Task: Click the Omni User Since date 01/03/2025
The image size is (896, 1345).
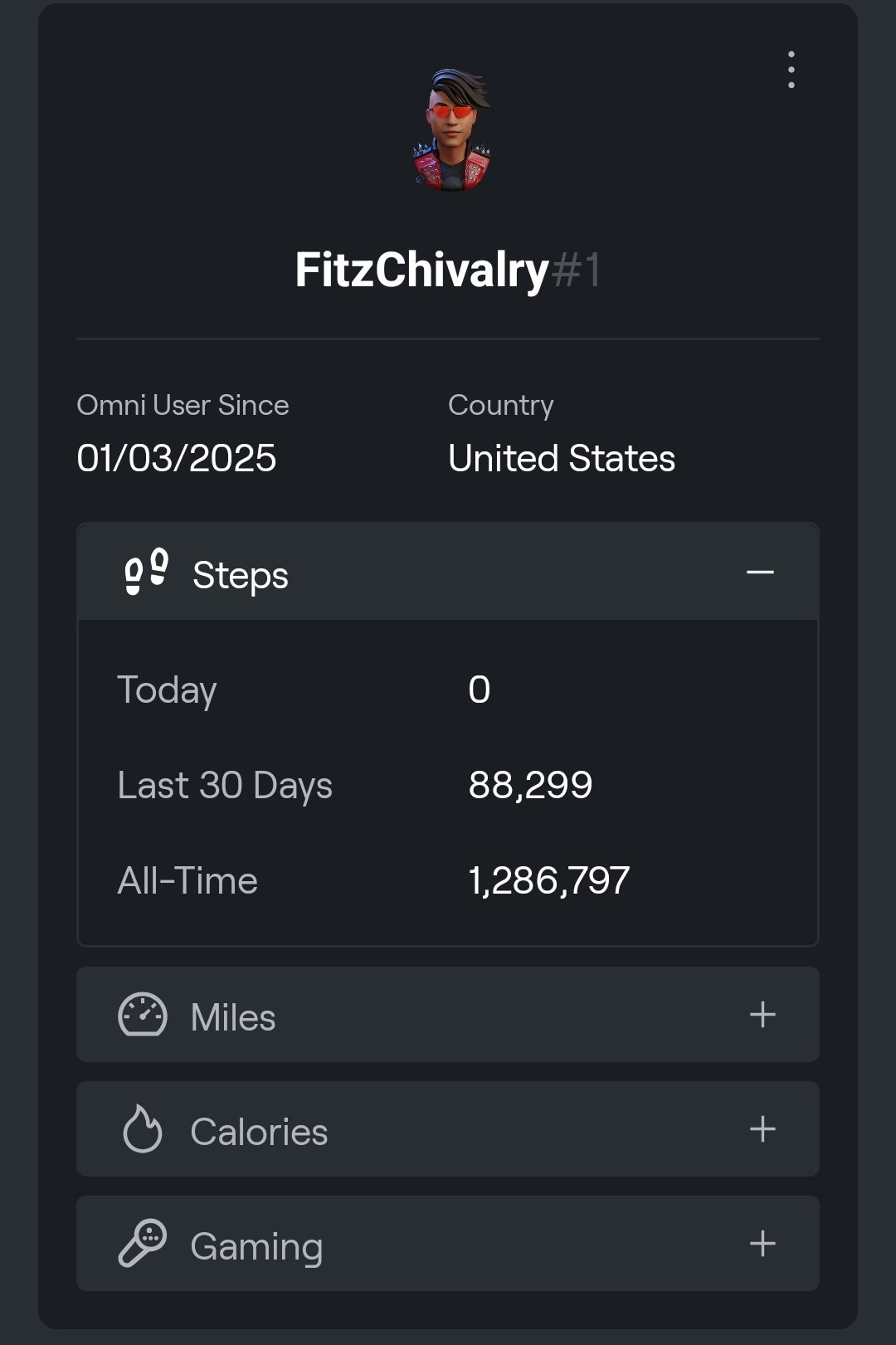Action: (x=176, y=457)
